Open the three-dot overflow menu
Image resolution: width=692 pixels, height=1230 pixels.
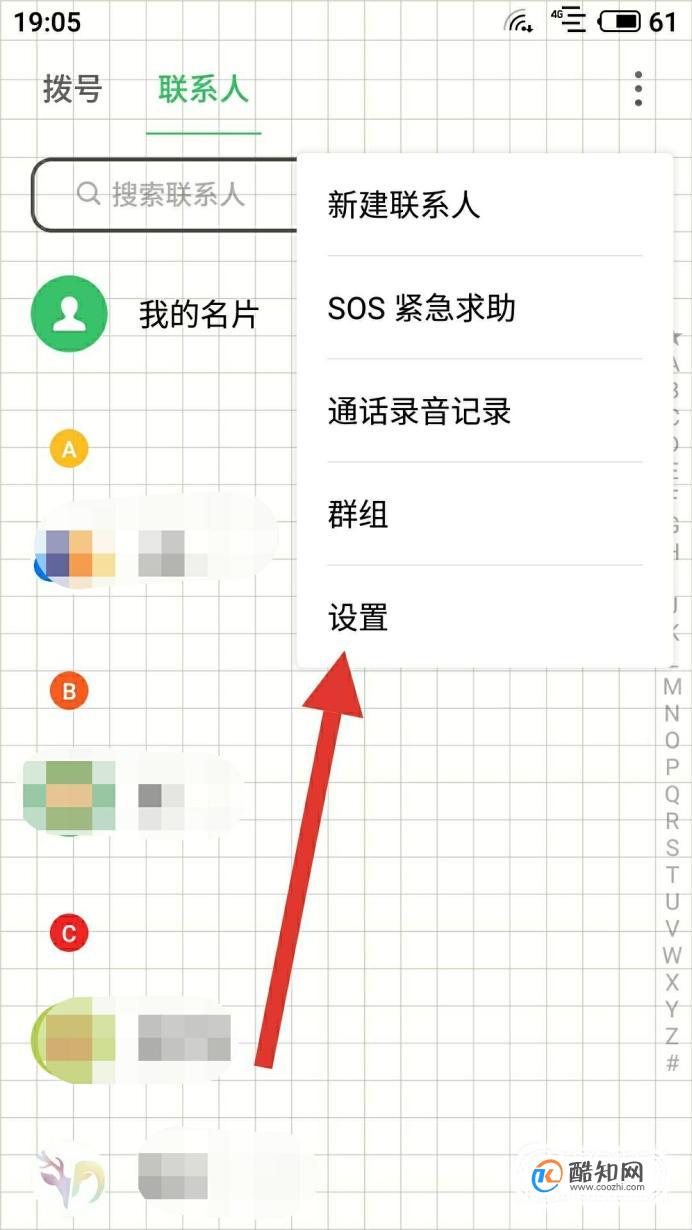(638, 90)
